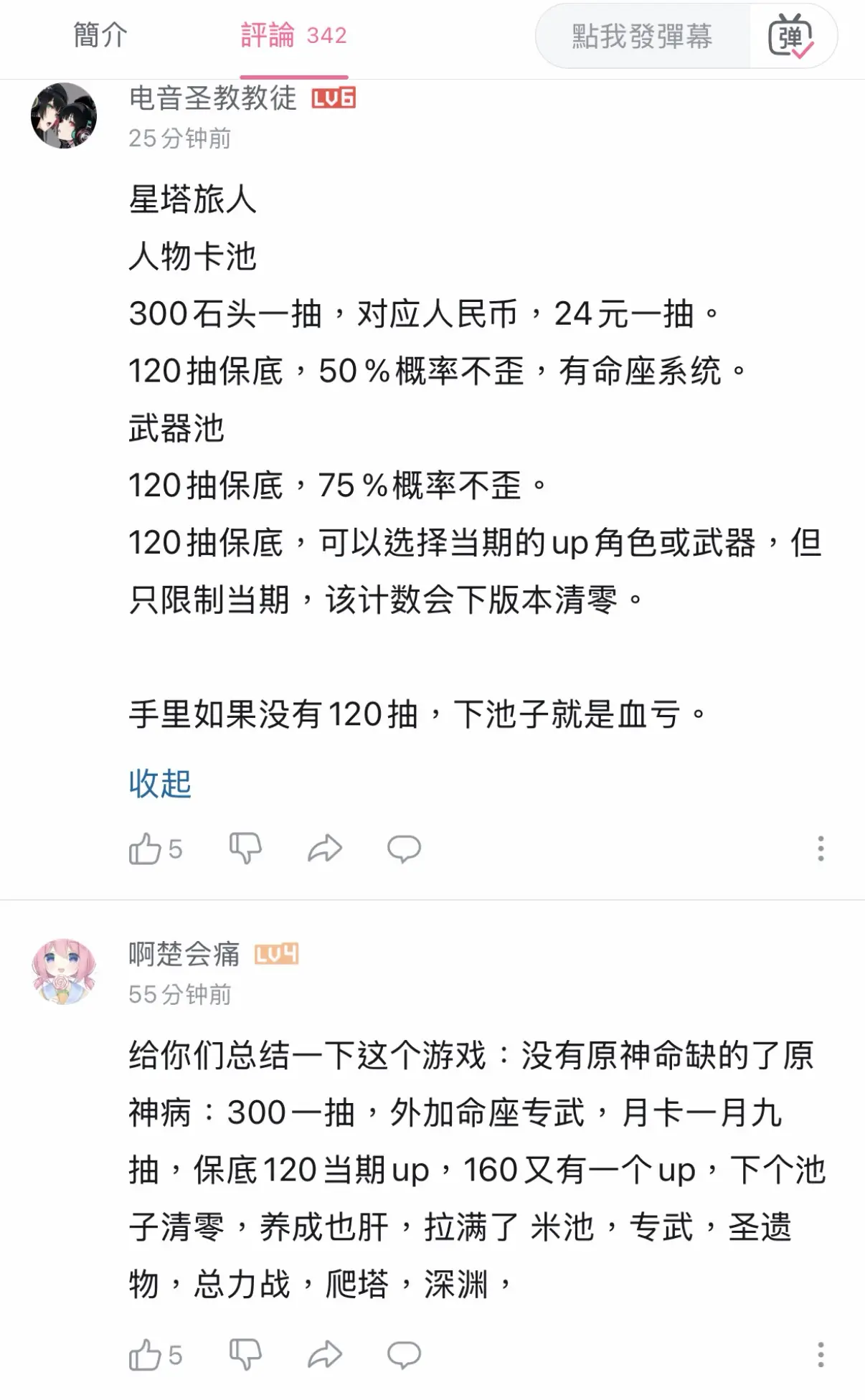The image size is (865, 1400).
Task: Like 电音圣教教徒's comment
Action: [x=146, y=849]
